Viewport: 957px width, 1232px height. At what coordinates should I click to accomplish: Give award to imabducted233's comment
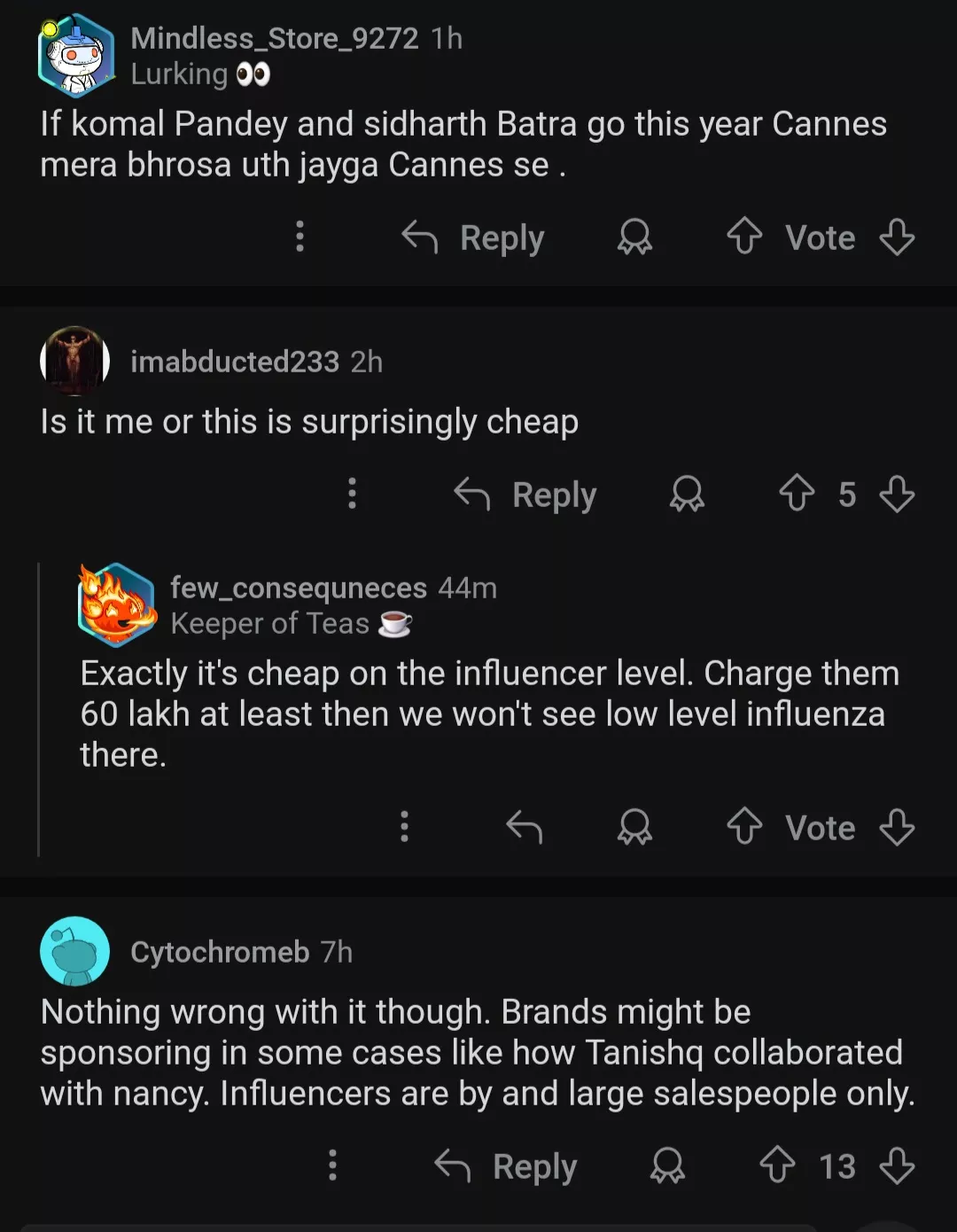point(687,494)
